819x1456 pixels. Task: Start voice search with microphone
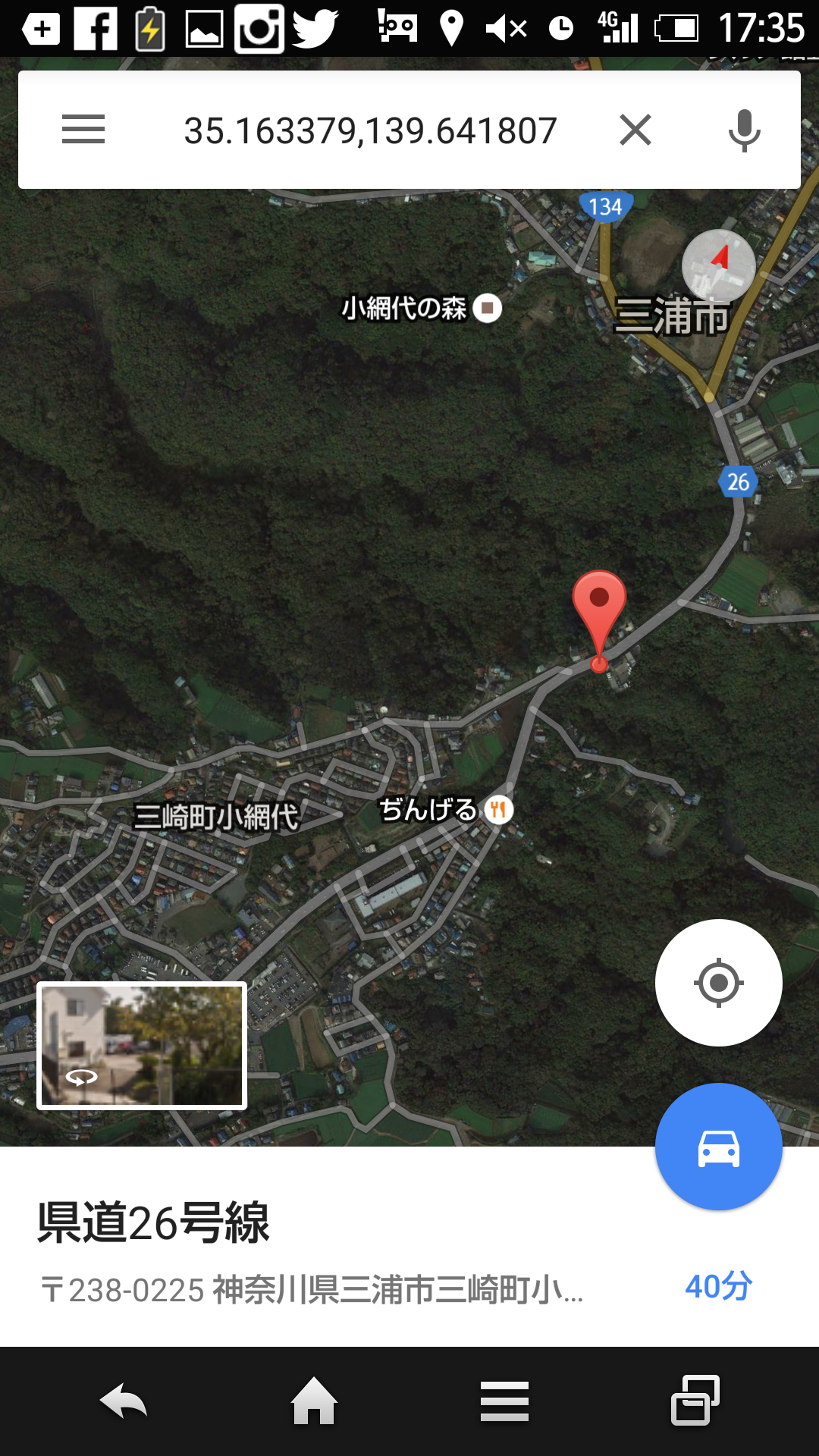click(744, 130)
